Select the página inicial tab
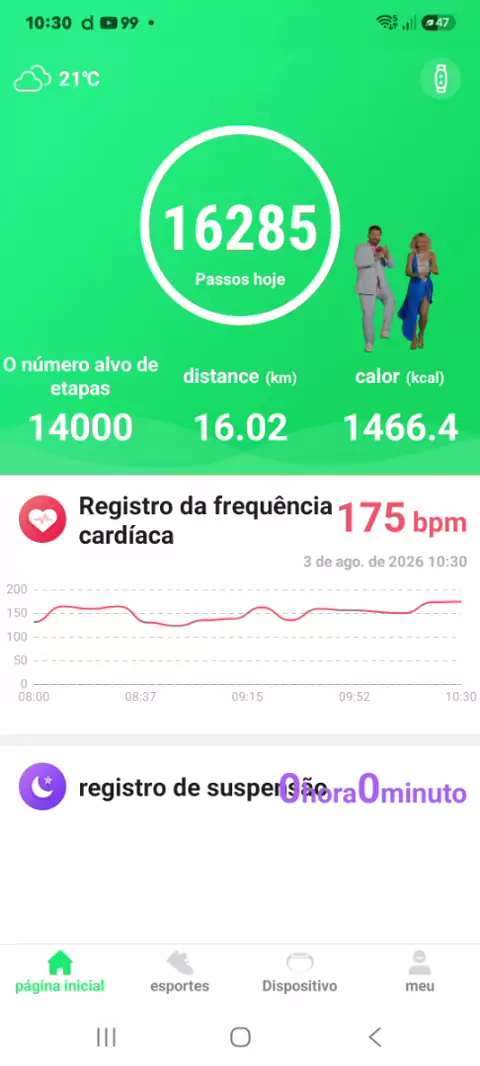The width and height of the screenshot is (480, 1066). [60, 972]
